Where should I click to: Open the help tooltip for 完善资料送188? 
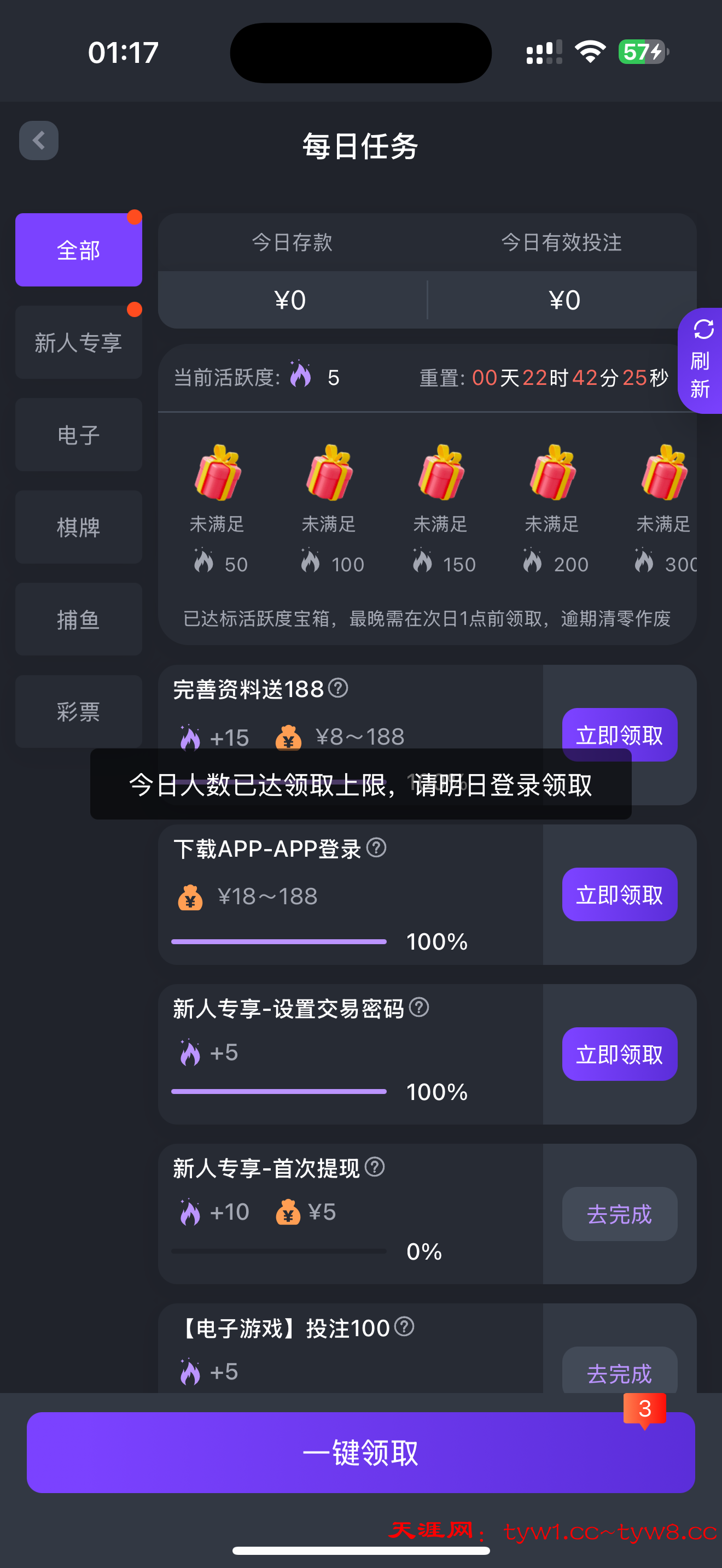pyautogui.click(x=340, y=688)
